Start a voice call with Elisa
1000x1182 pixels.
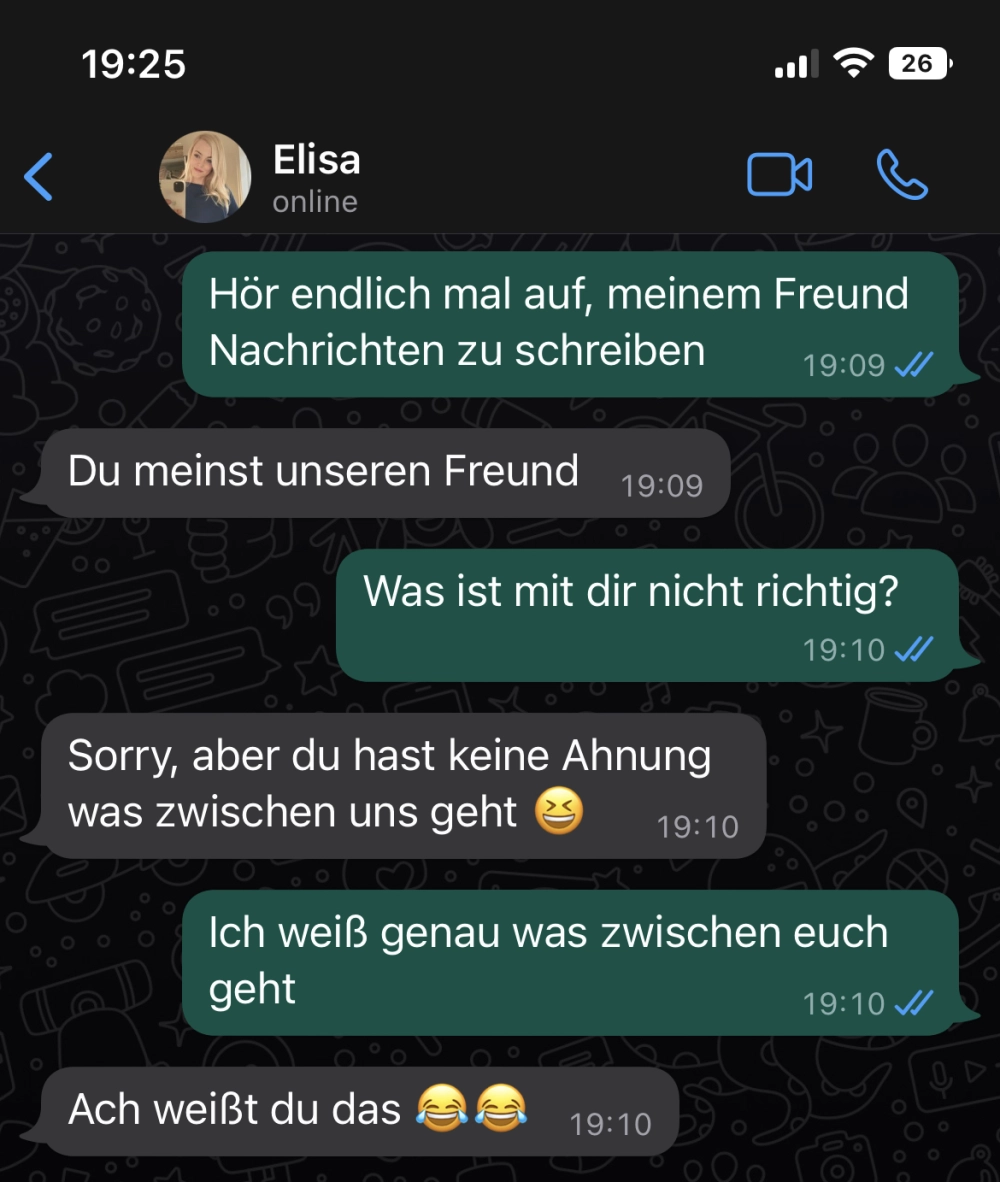click(902, 175)
